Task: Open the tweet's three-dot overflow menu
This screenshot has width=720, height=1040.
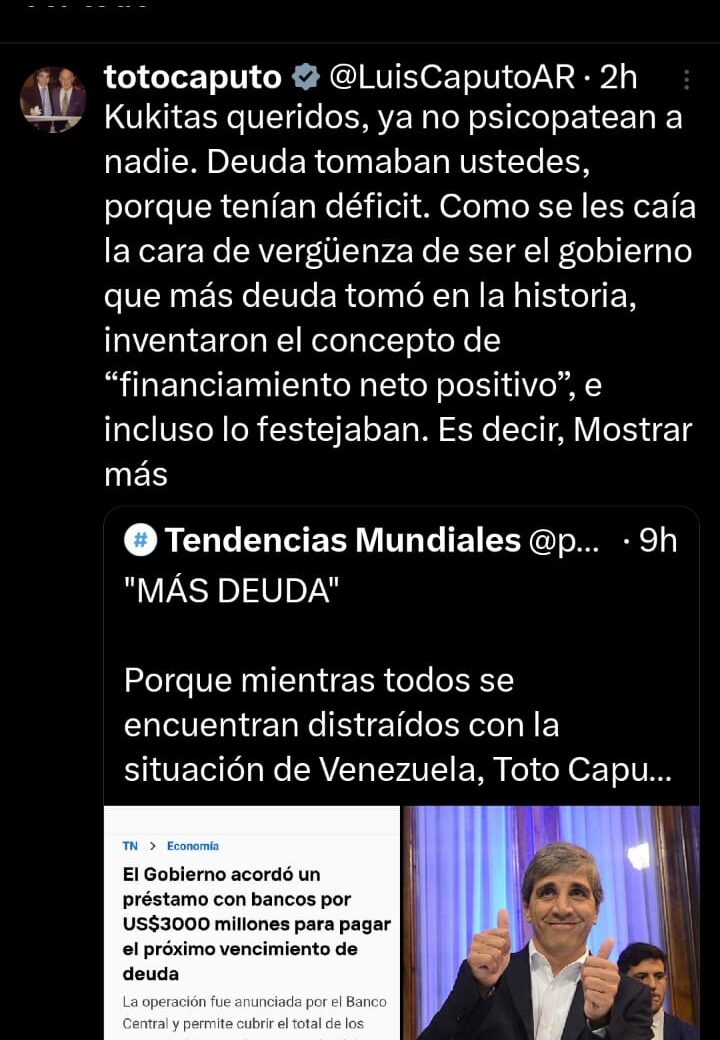Action: coord(686,79)
